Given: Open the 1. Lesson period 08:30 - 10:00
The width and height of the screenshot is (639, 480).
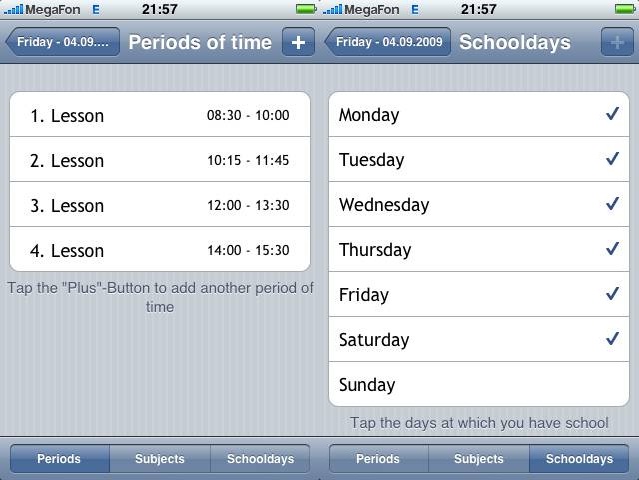Looking at the screenshot, I should (x=160, y=115).
